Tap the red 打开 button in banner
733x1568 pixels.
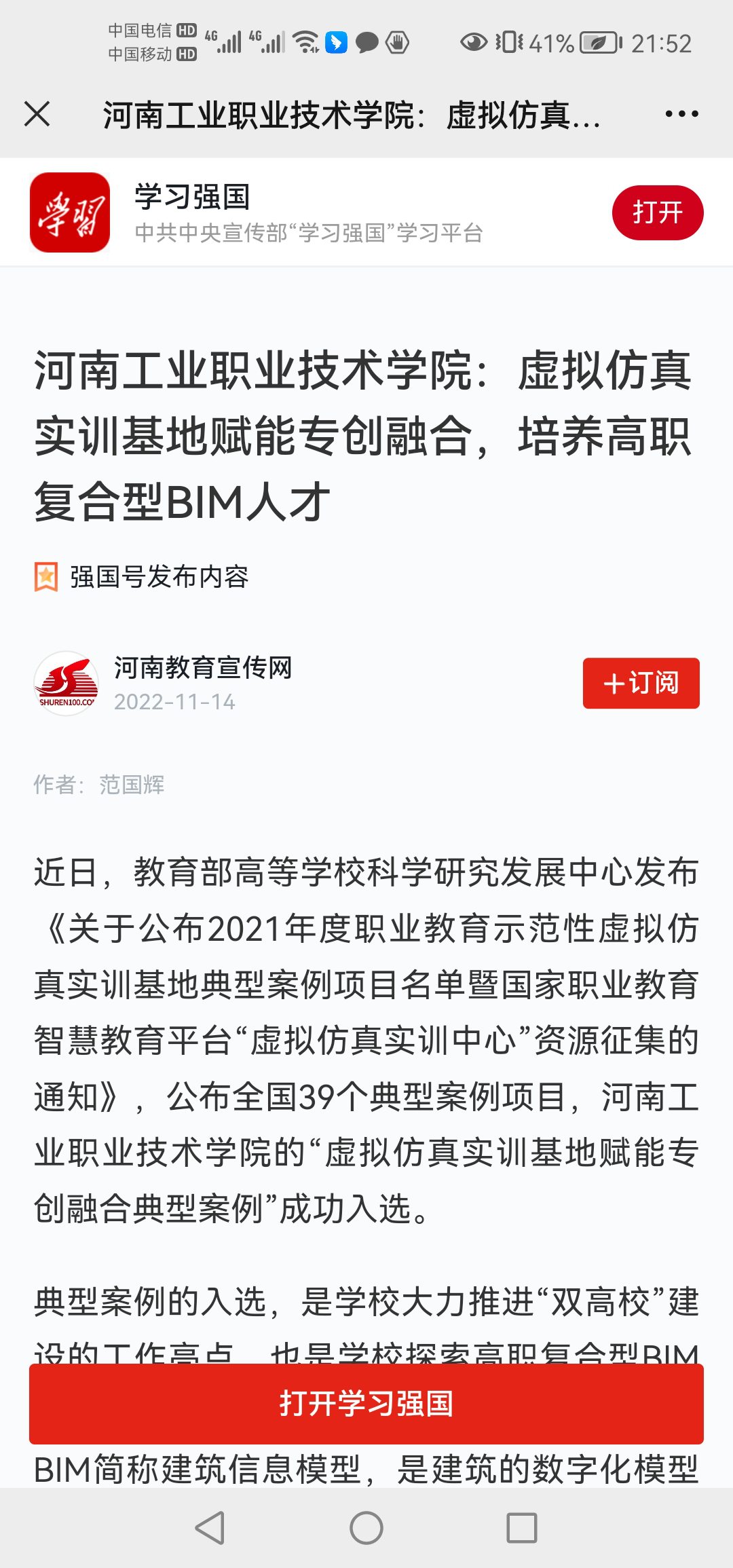coord(657,212)
